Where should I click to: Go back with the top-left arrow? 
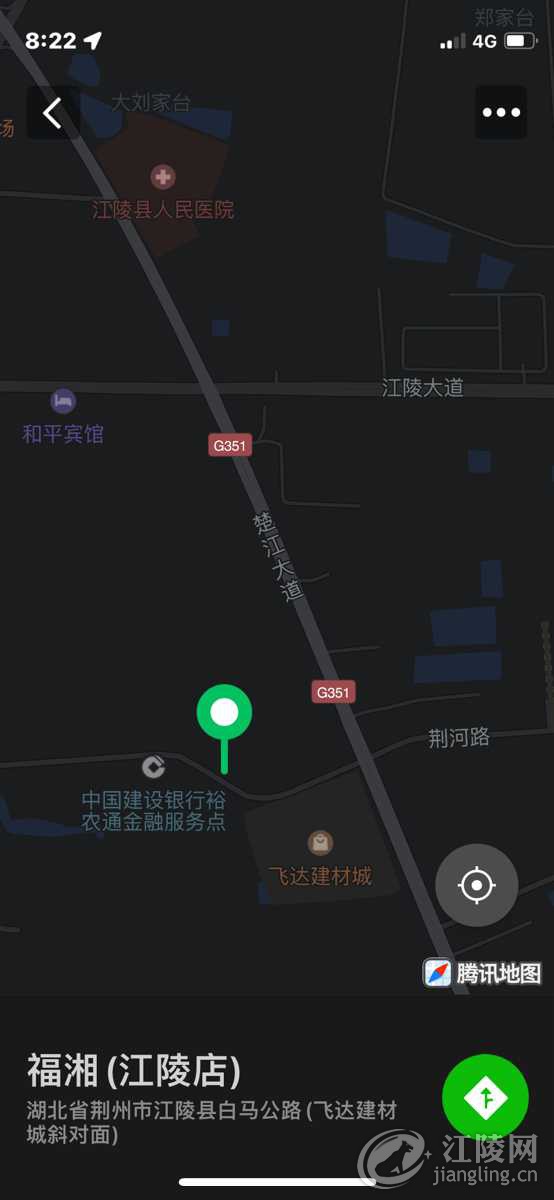coord(52,113)
